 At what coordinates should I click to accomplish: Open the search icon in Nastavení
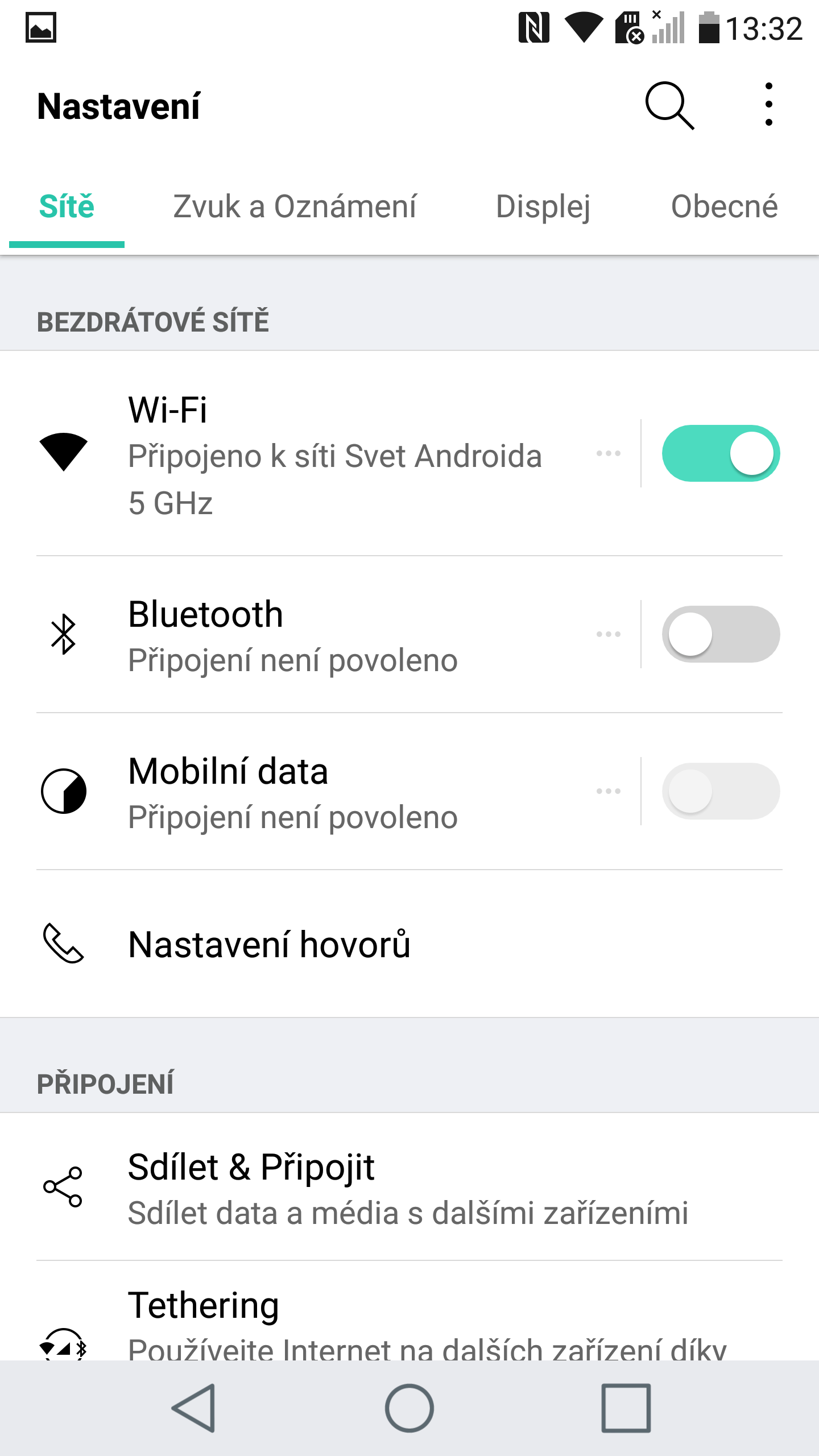tap(669, 106)
